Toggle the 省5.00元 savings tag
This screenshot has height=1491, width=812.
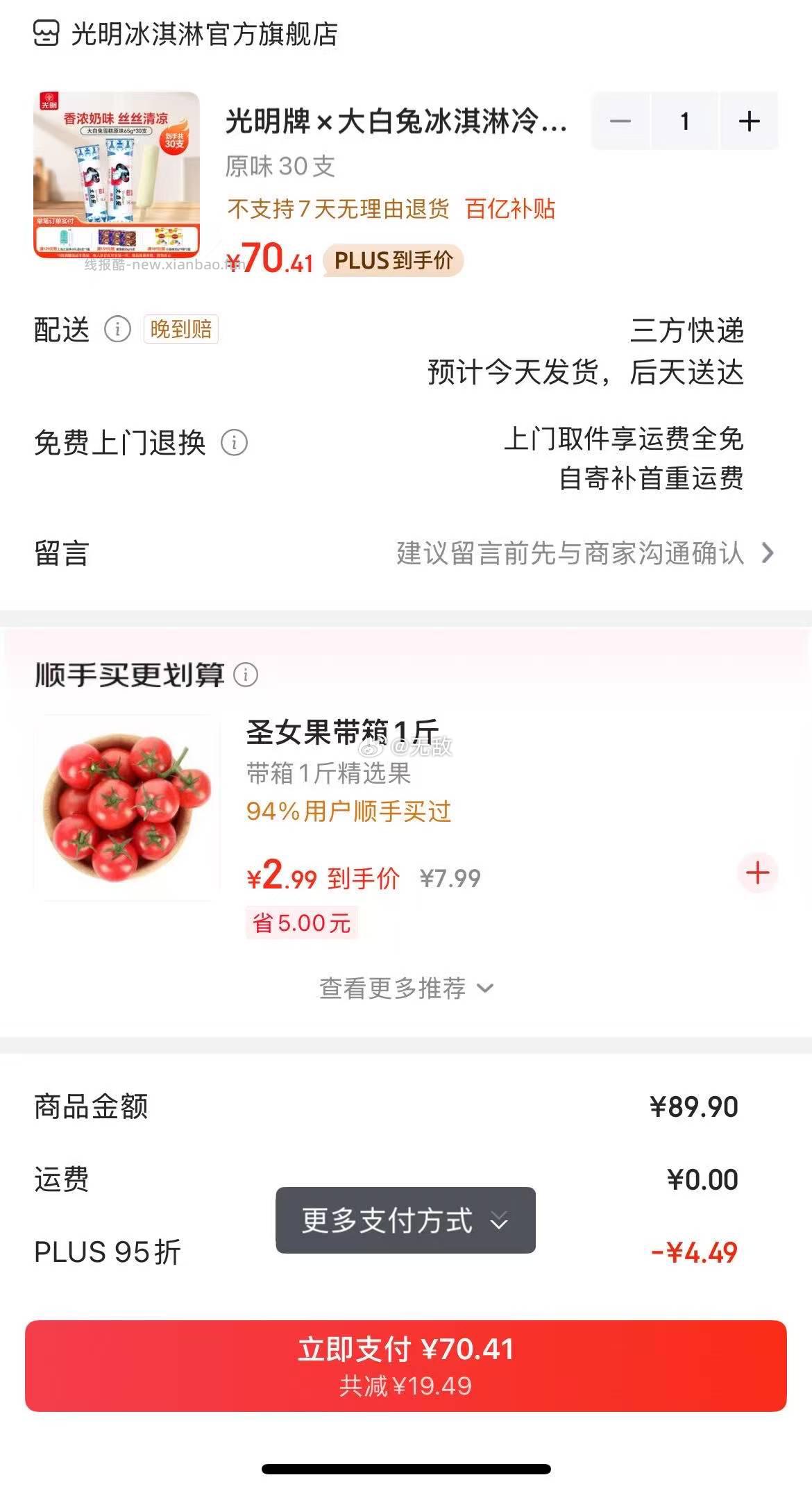301,923
